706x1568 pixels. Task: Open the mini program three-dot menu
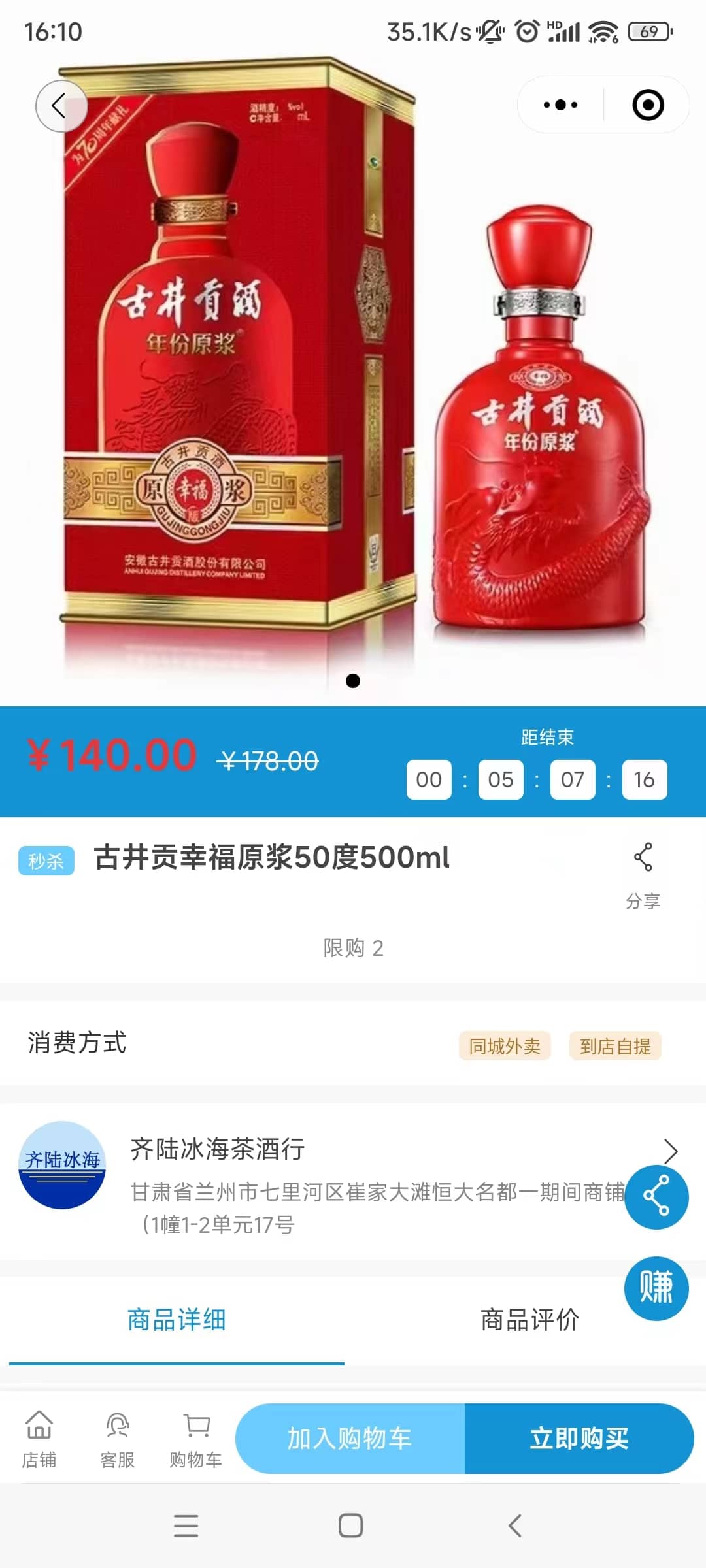[x=560, y=105]
